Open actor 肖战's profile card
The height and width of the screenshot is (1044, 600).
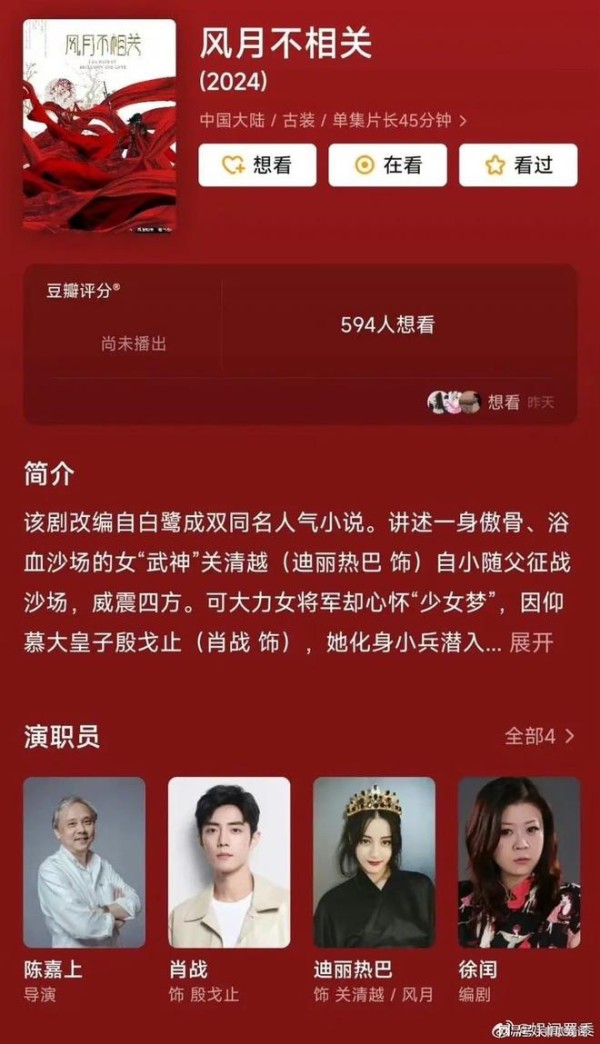pos(229,890)
